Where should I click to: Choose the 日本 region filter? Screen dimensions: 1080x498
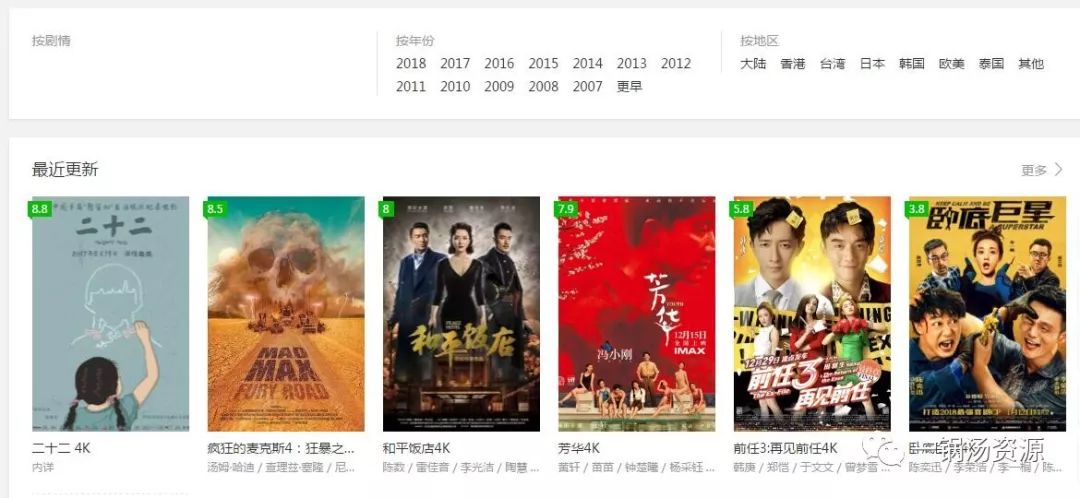click(x=872, y=63)
